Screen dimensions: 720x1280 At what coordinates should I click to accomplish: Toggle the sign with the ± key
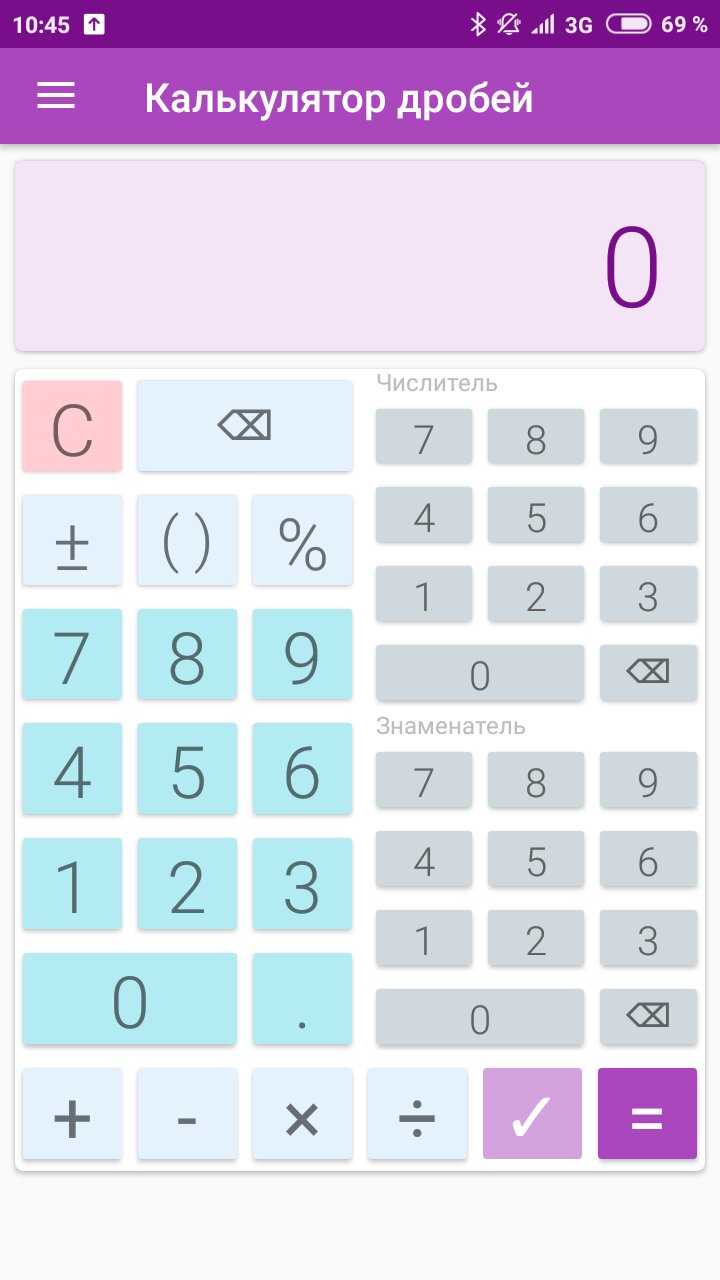click(72, 541)
